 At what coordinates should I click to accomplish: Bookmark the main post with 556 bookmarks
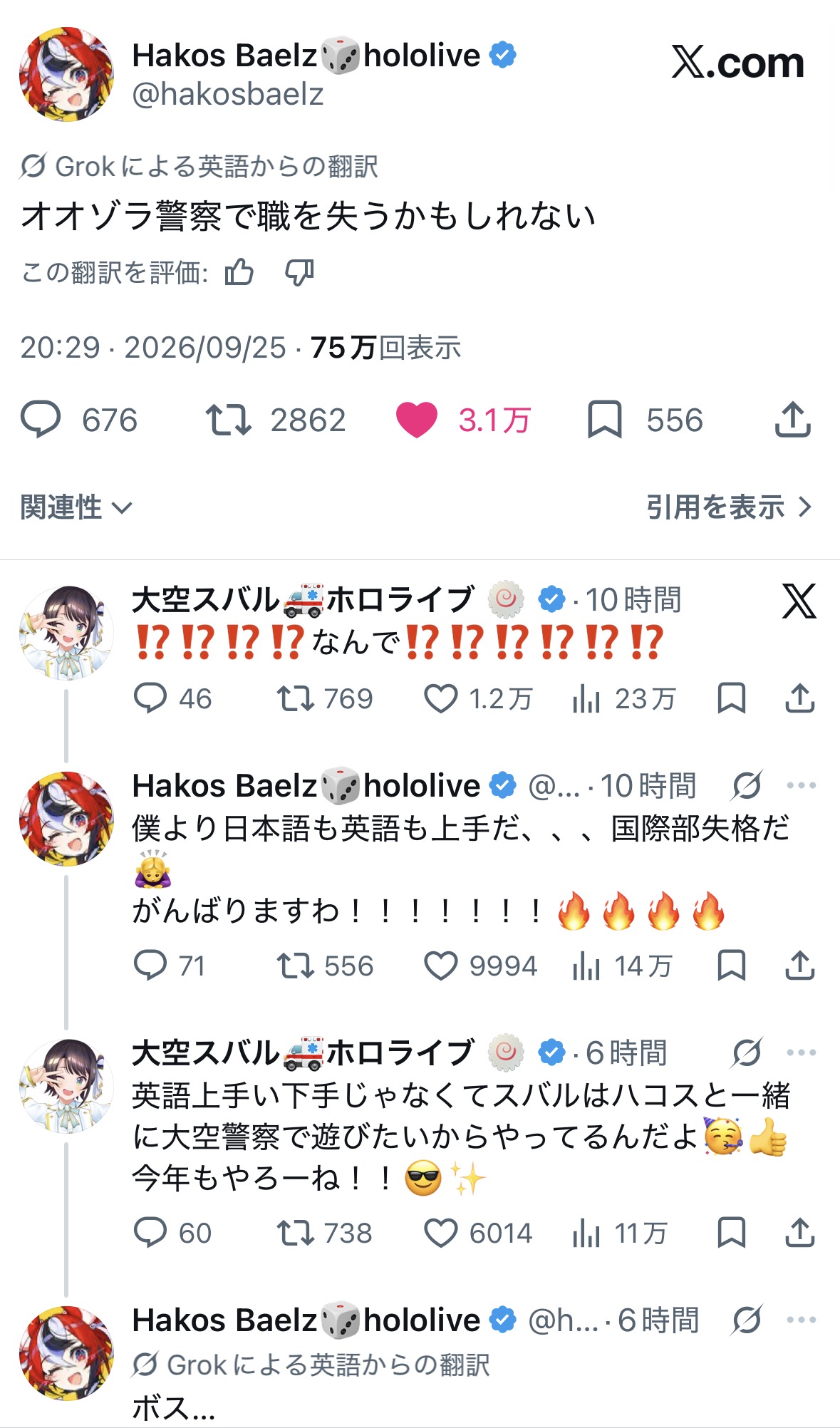coord(604,419)
